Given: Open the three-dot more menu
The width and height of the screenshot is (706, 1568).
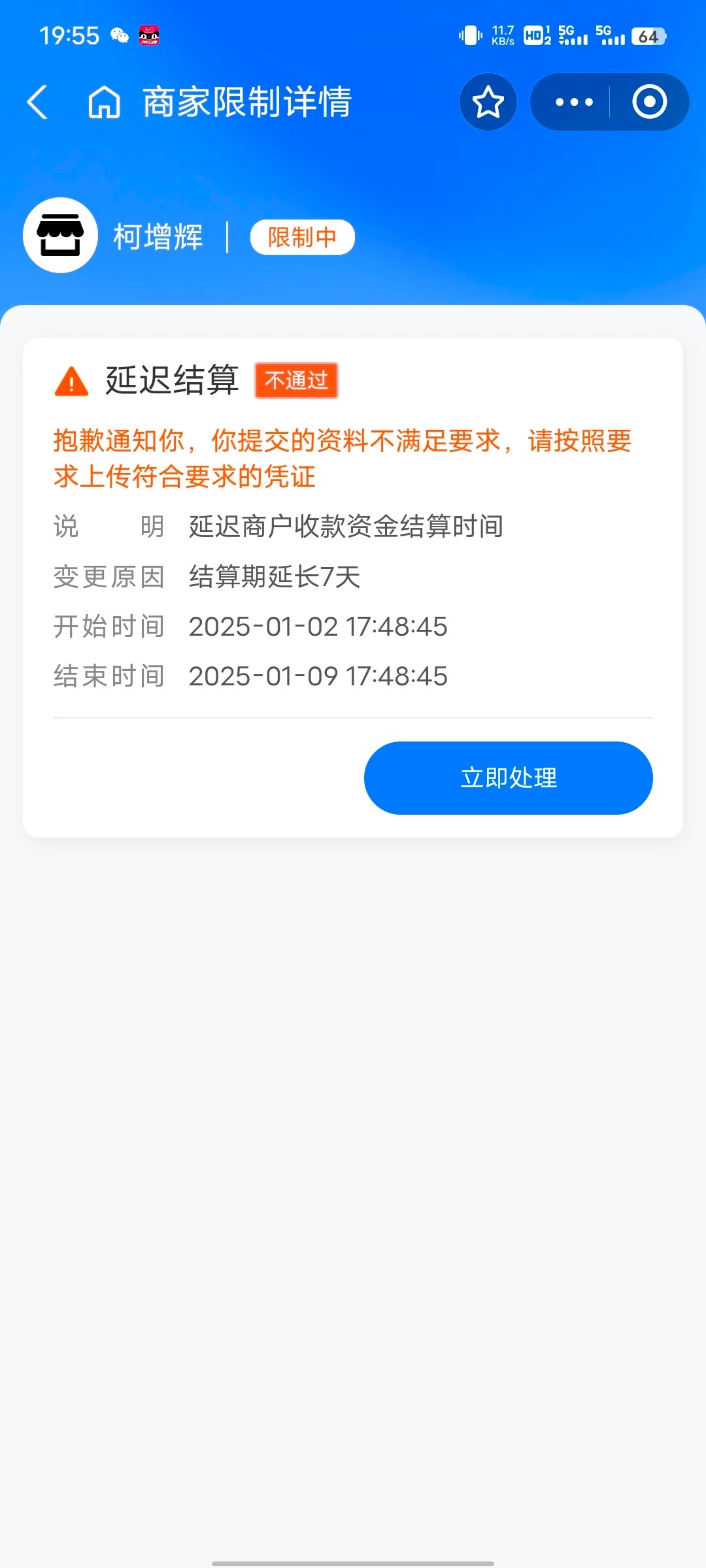Looking at the screenshot, I should [x=573, y=103].
